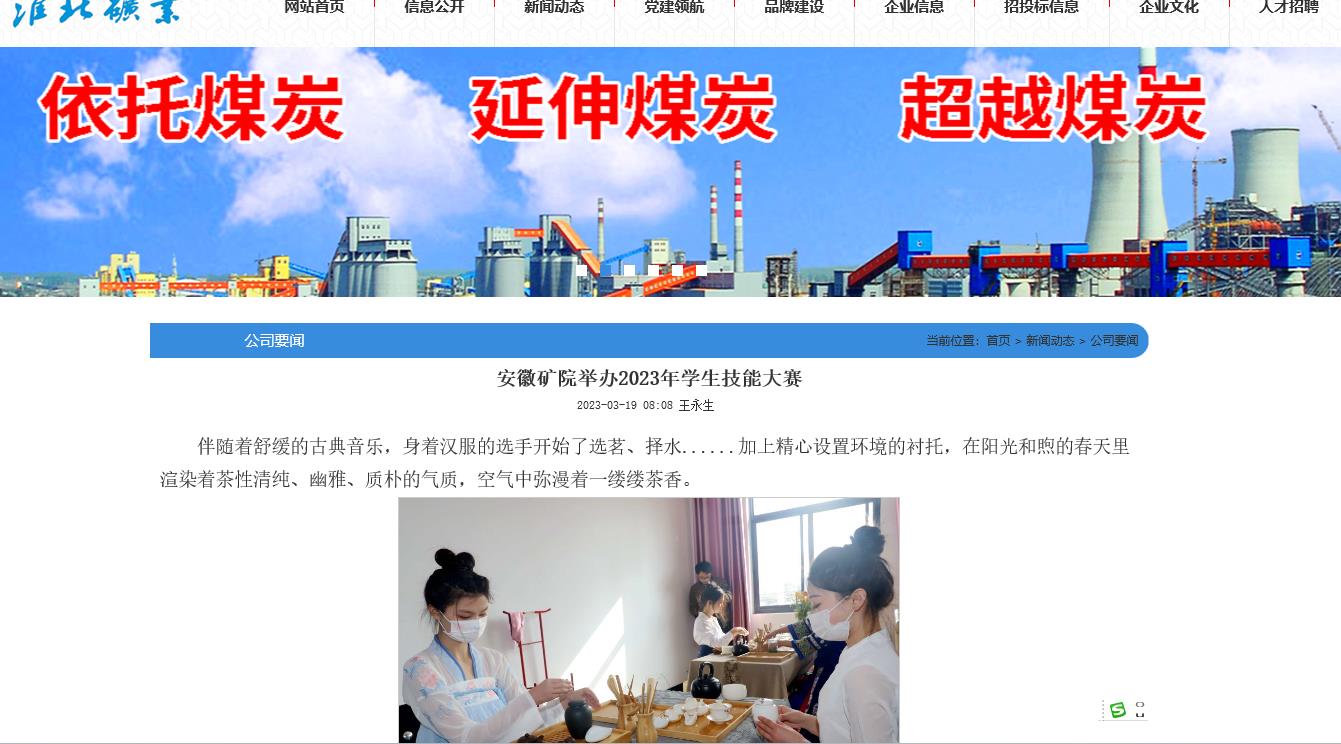The height and width of the screenshot is (744, 1341).
Task: Open the 网站首页 navigation item
Action: click(x=314, y=8)
